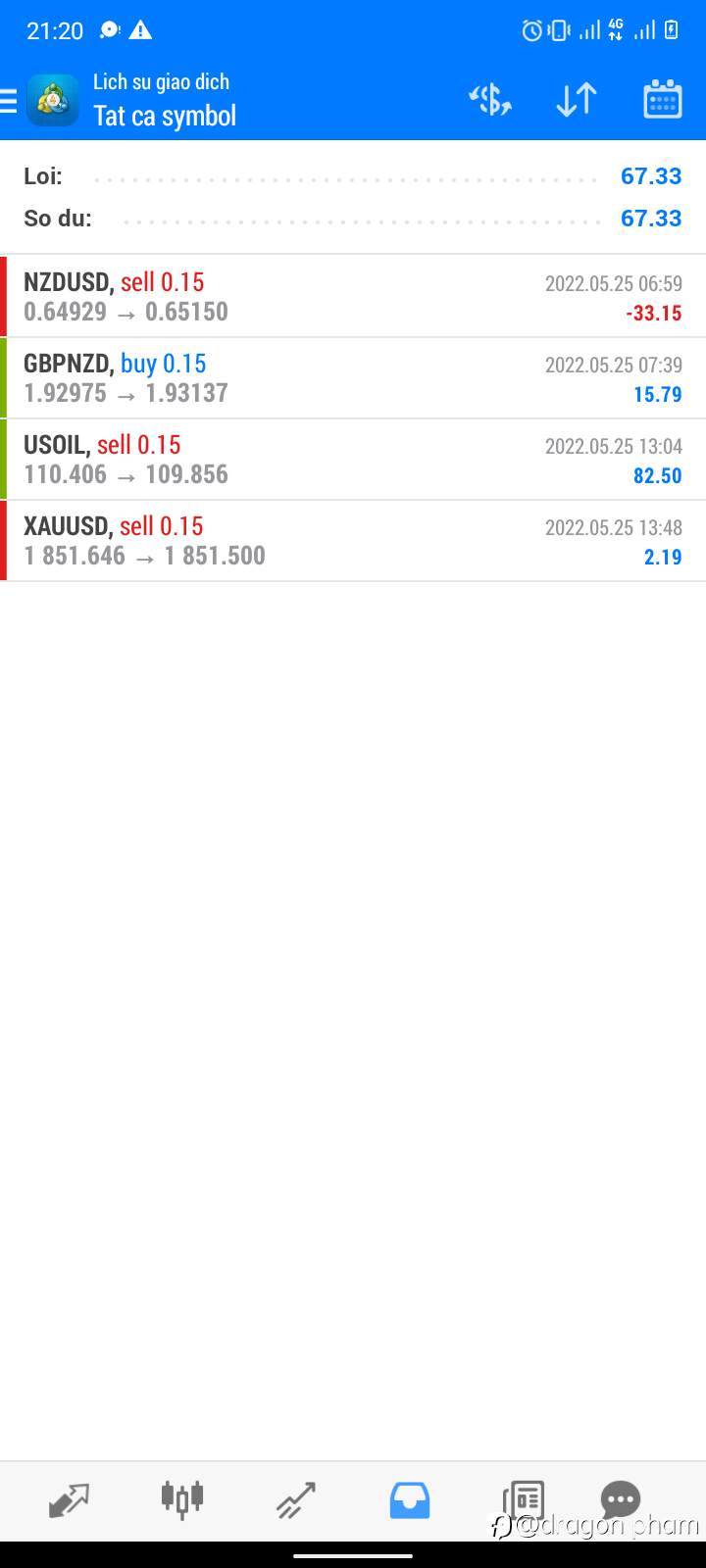706x1568 pixels.
Task: Switch to the trade trend-line tab
Action: click(295, 1500)
